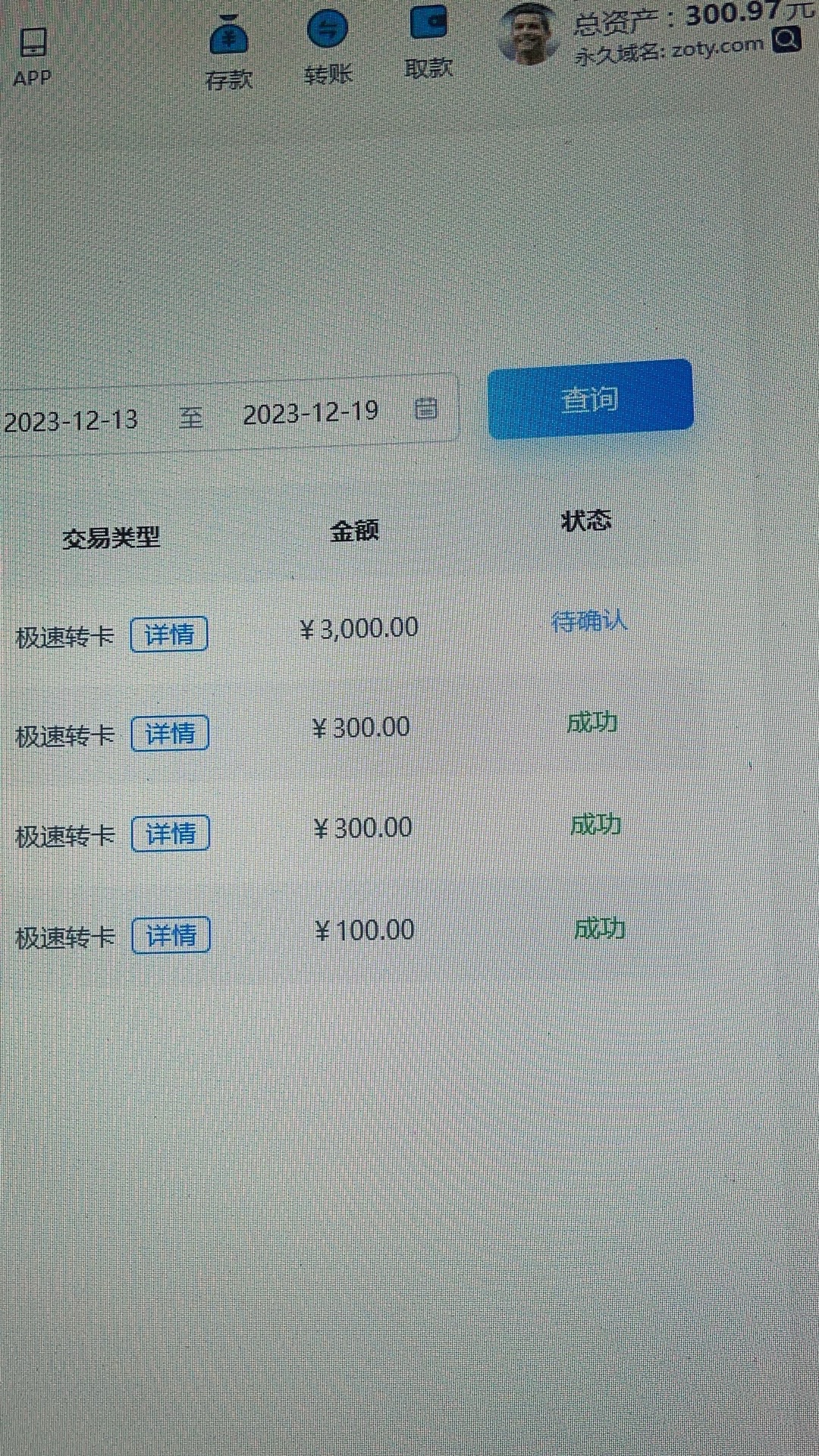View 详情 for the ¥100.00 transaction

coord(171,935)
